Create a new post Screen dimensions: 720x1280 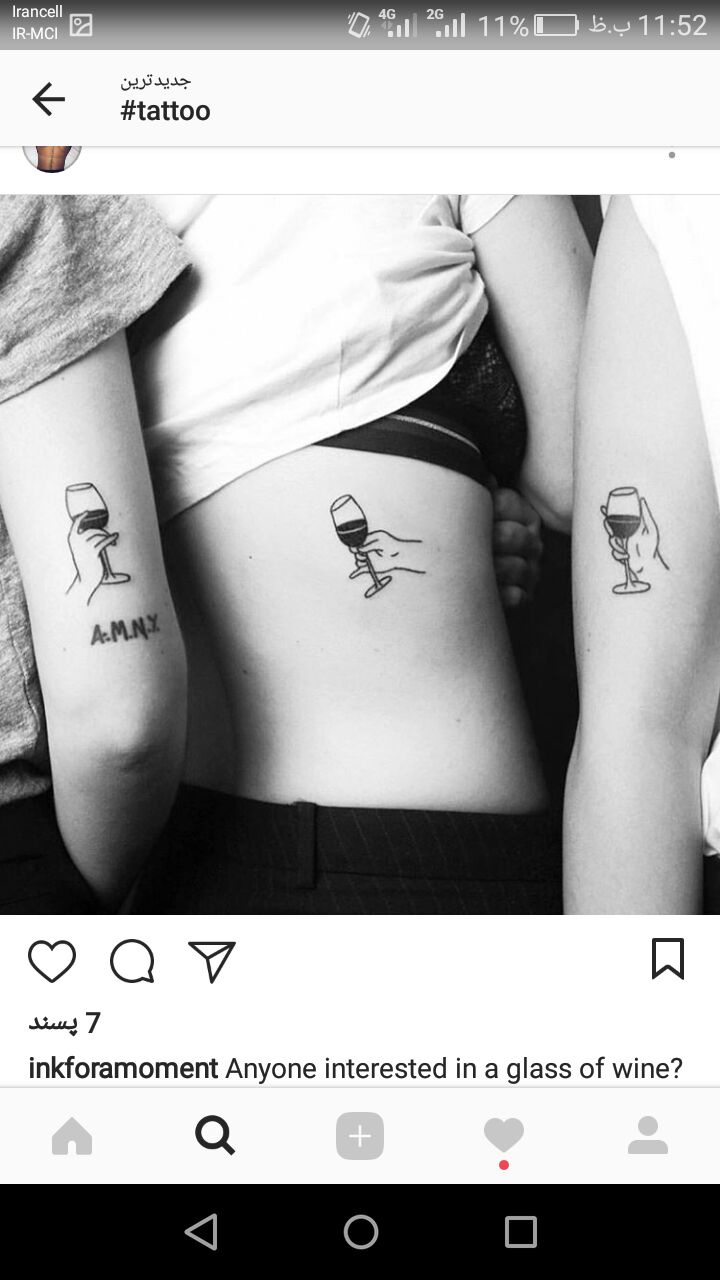click(x=360, y=1136)
